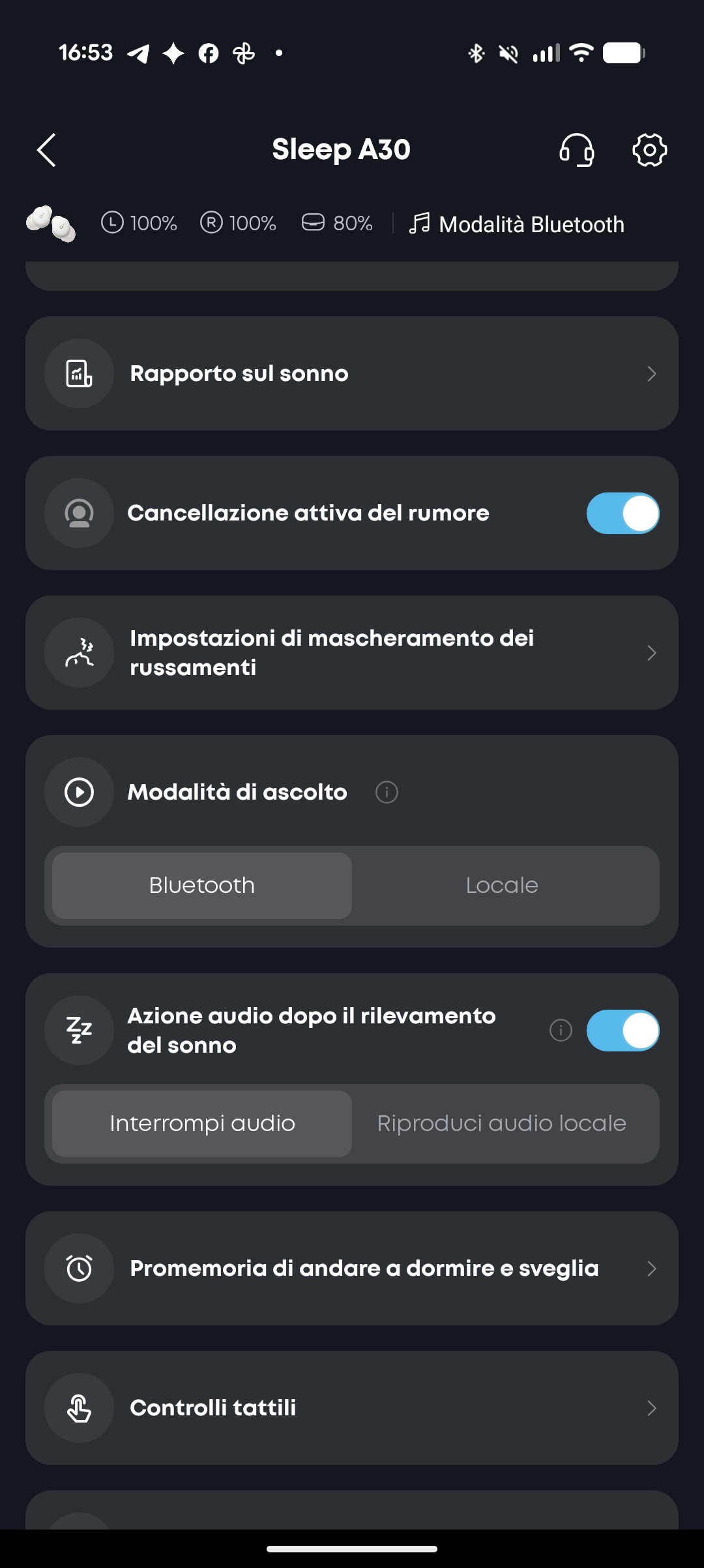Select Bluetooth listening mode

[202, 886]
